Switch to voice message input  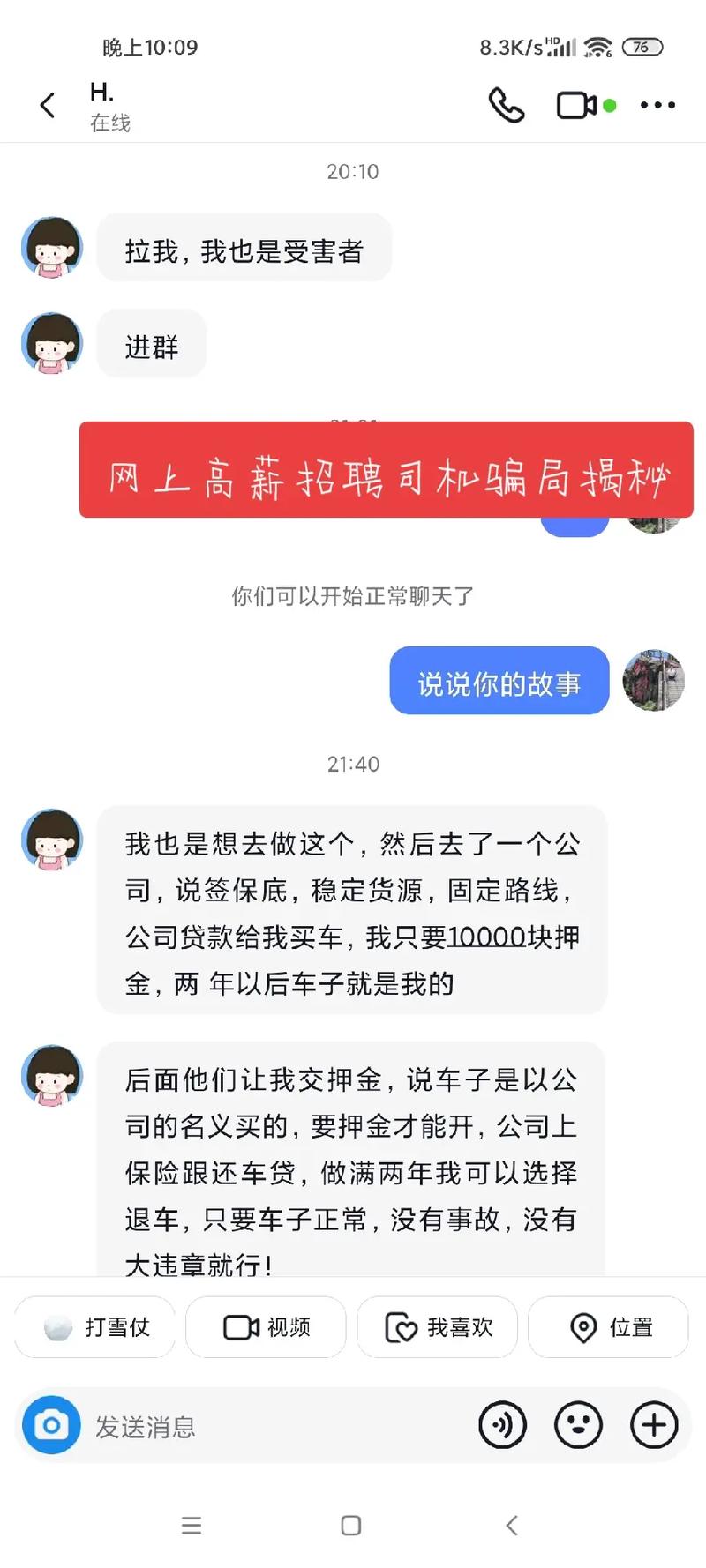click(502, 1425)
